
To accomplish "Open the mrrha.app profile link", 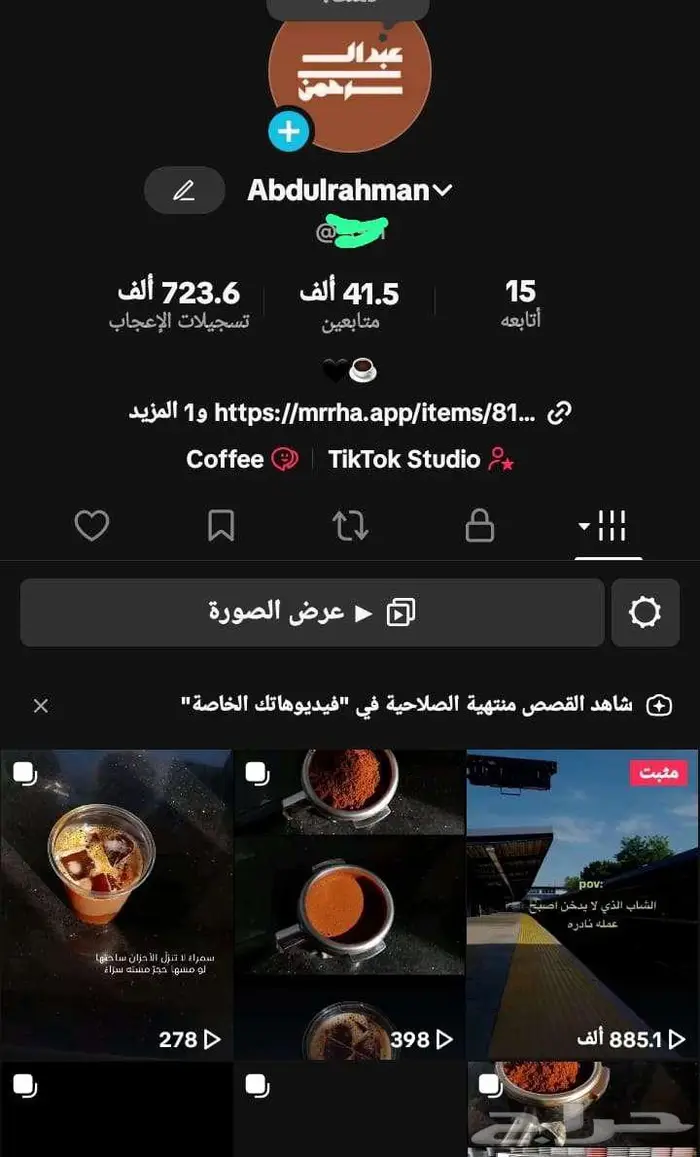I will pyautogui.click(x=374, y=412).
